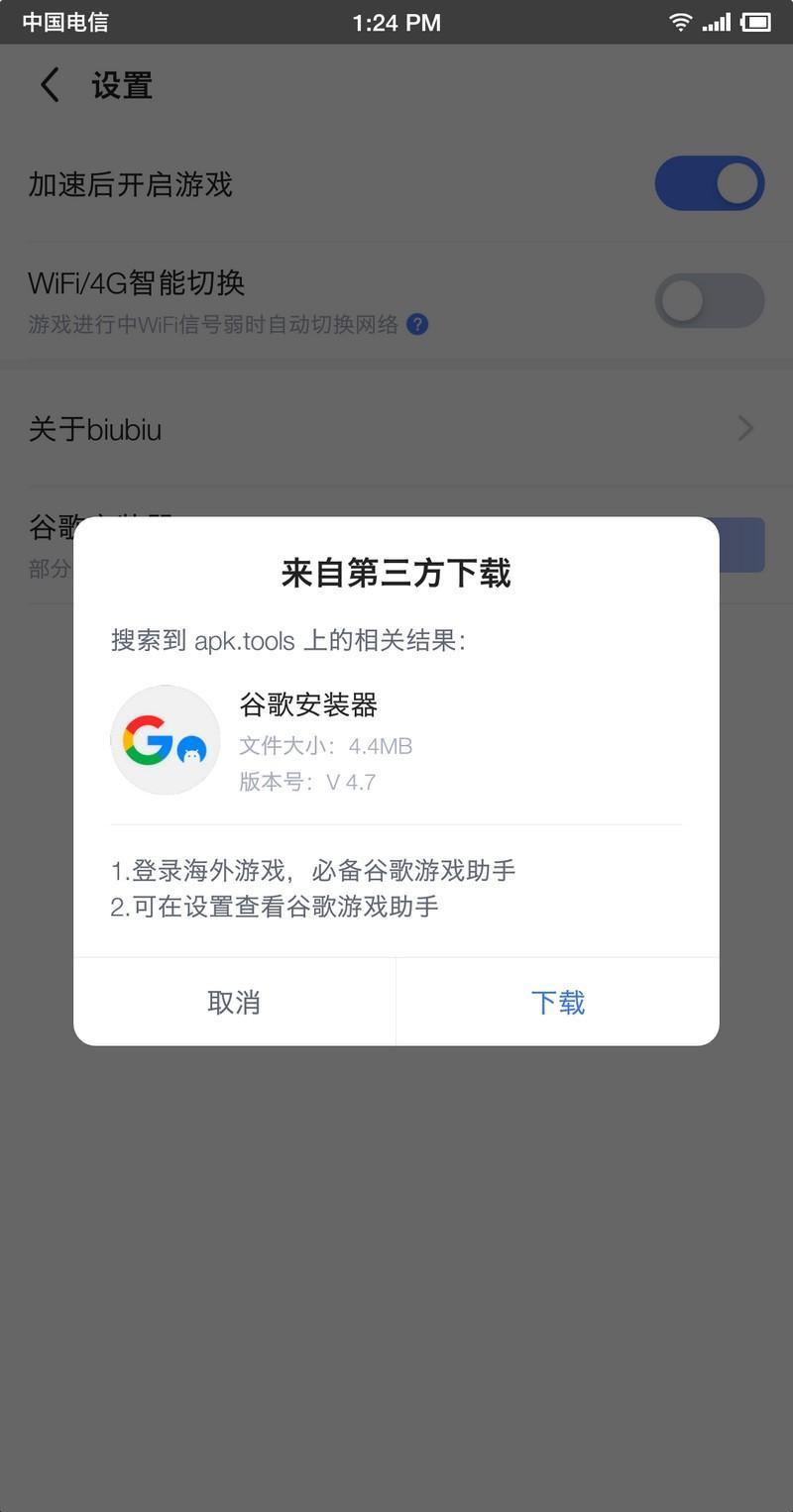Expand the 关于biubiu entry
Screen dimensions: 793x1512
pos(396,428)
